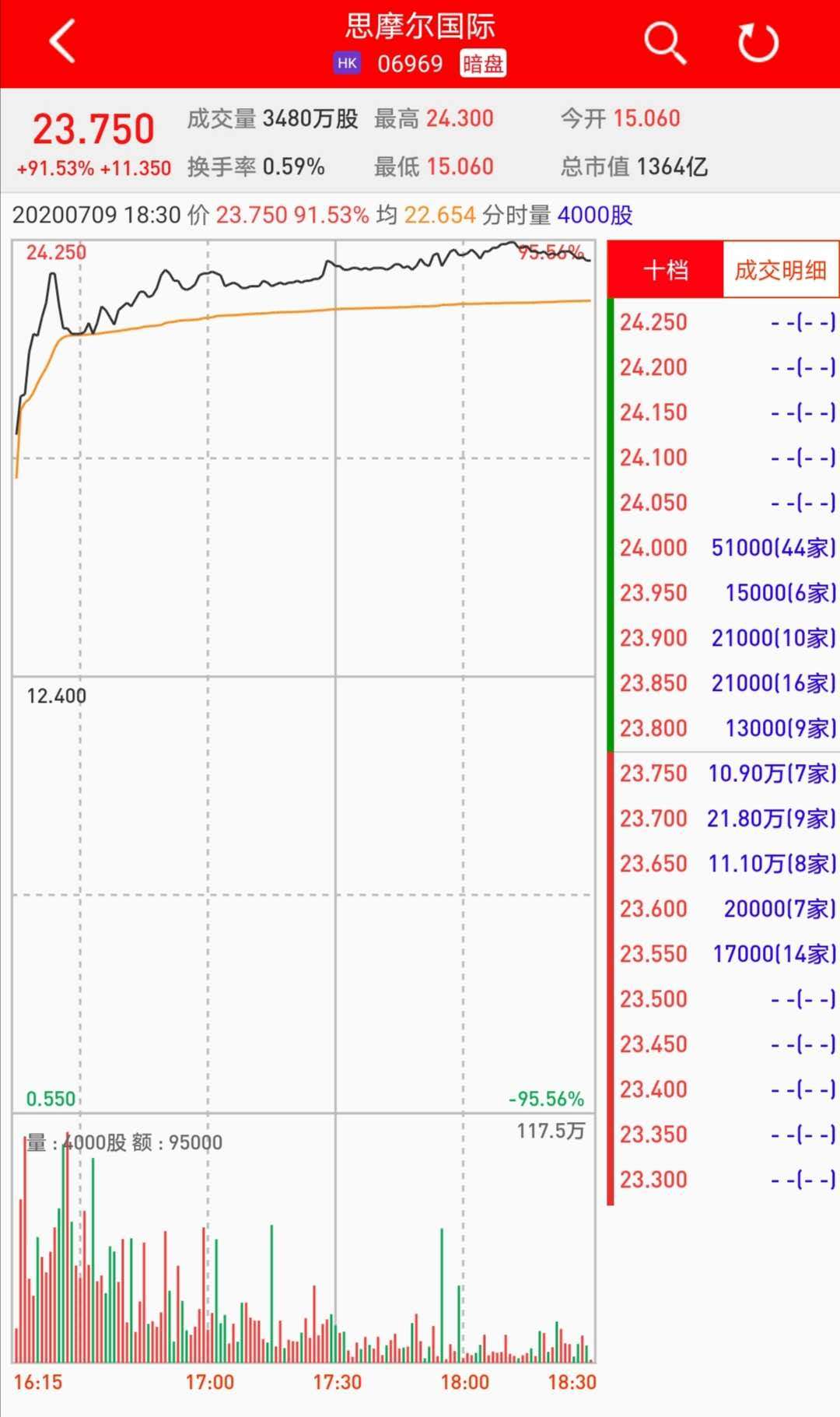The image size is (840, 1417).
Task: Refresh the quote data
Action: [758, 42]
